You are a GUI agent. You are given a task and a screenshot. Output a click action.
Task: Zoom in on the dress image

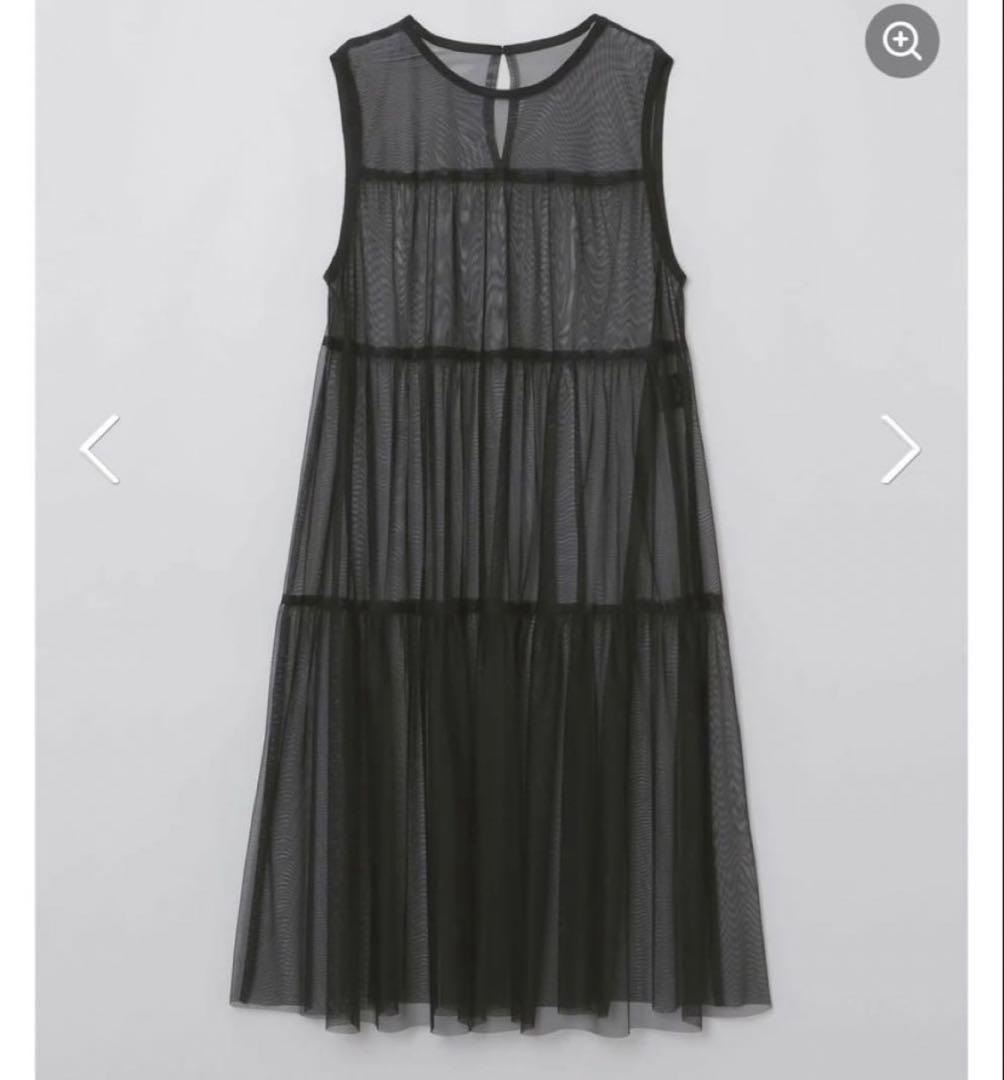tap(902, 42)
